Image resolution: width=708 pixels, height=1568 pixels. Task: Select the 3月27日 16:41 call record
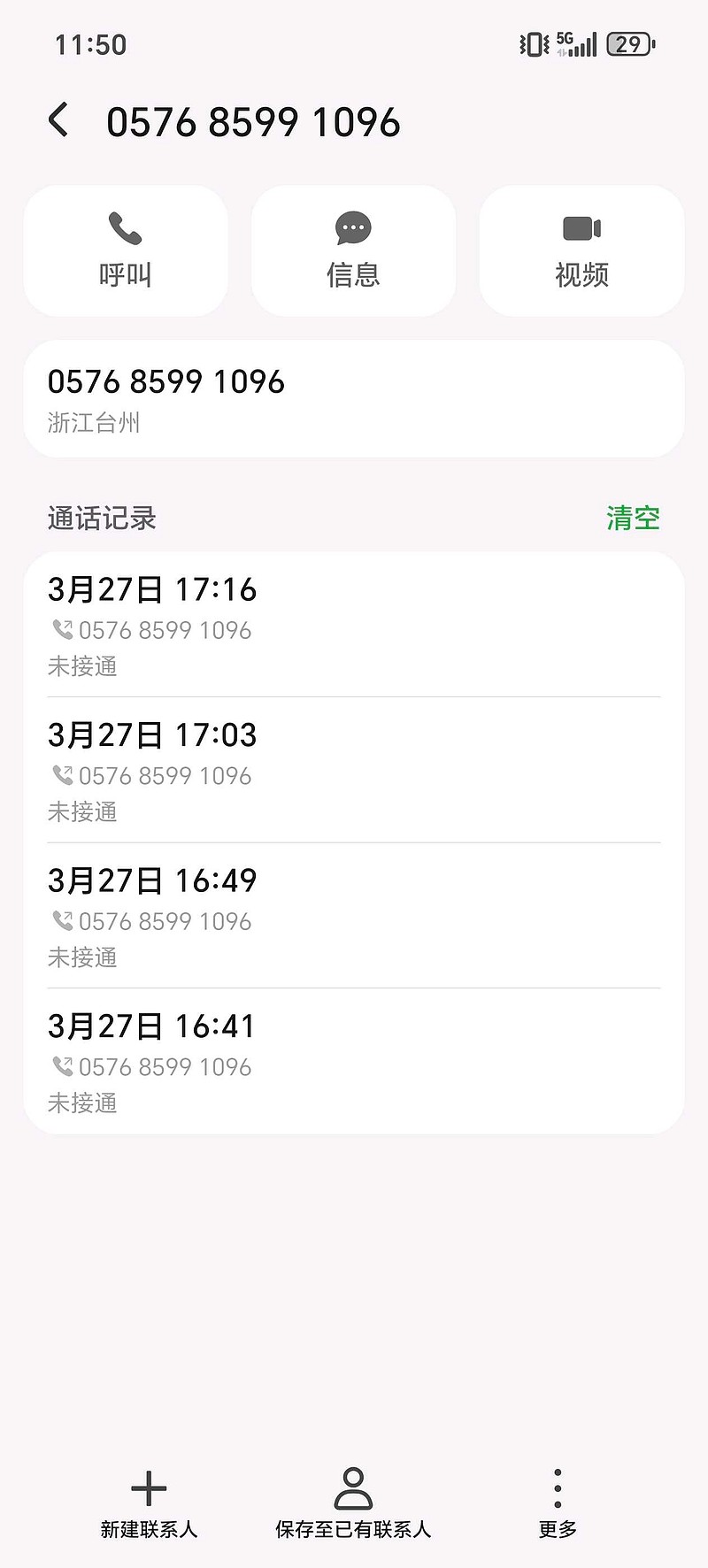point(353,1062)
